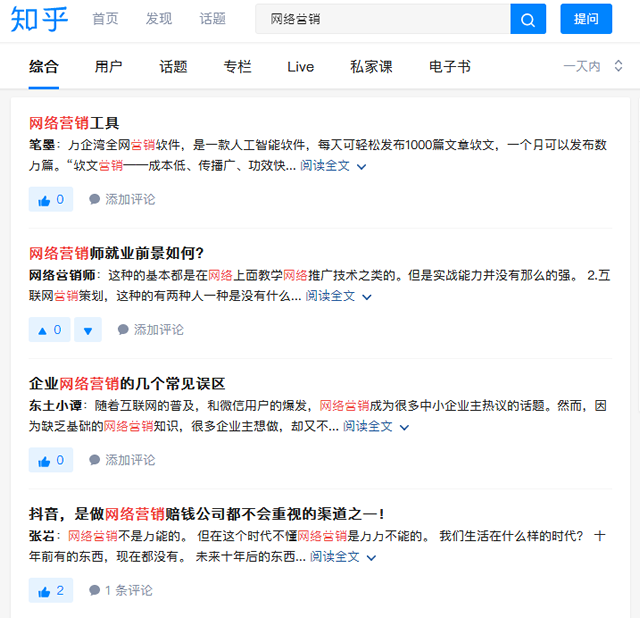640x618 pixels.
Task: Switch to the Live tab
Action: tap(300, 67)
